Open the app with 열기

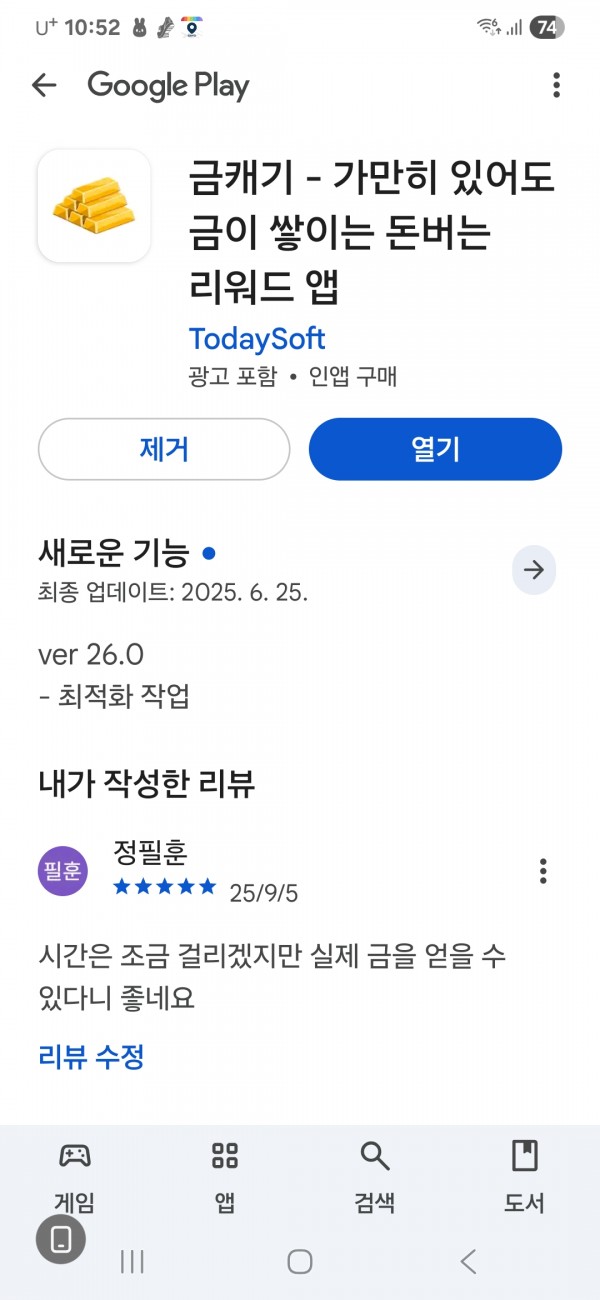(x=435, y=449)
